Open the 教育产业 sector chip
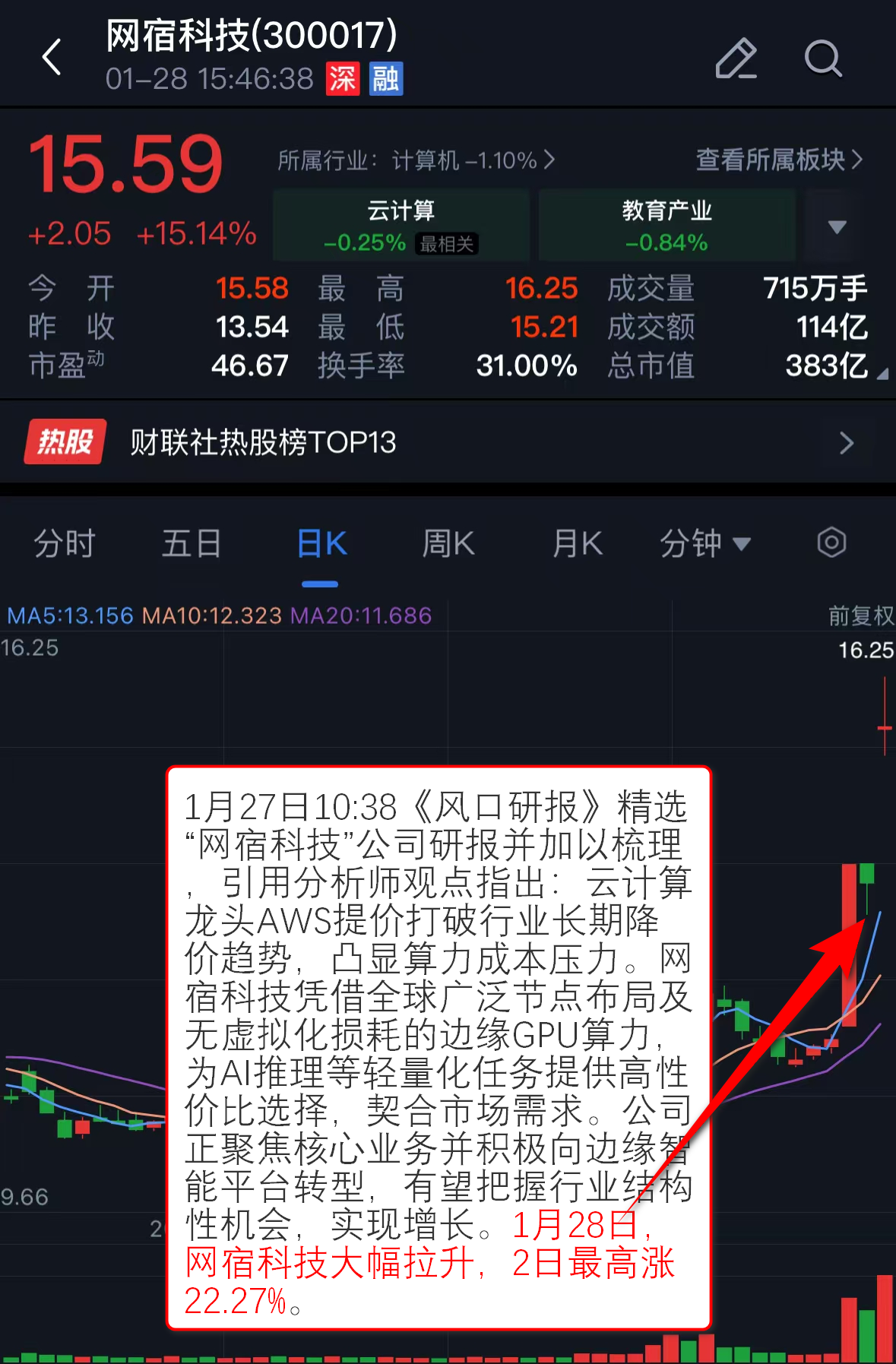Image resolution: width=896 pixels, height=1364 pixels. pos(666,226)
